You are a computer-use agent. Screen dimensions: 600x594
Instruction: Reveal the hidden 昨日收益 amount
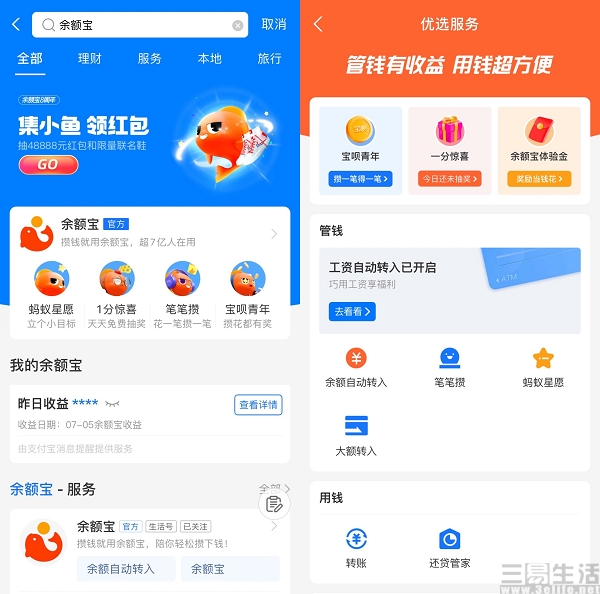click(112, 404)
